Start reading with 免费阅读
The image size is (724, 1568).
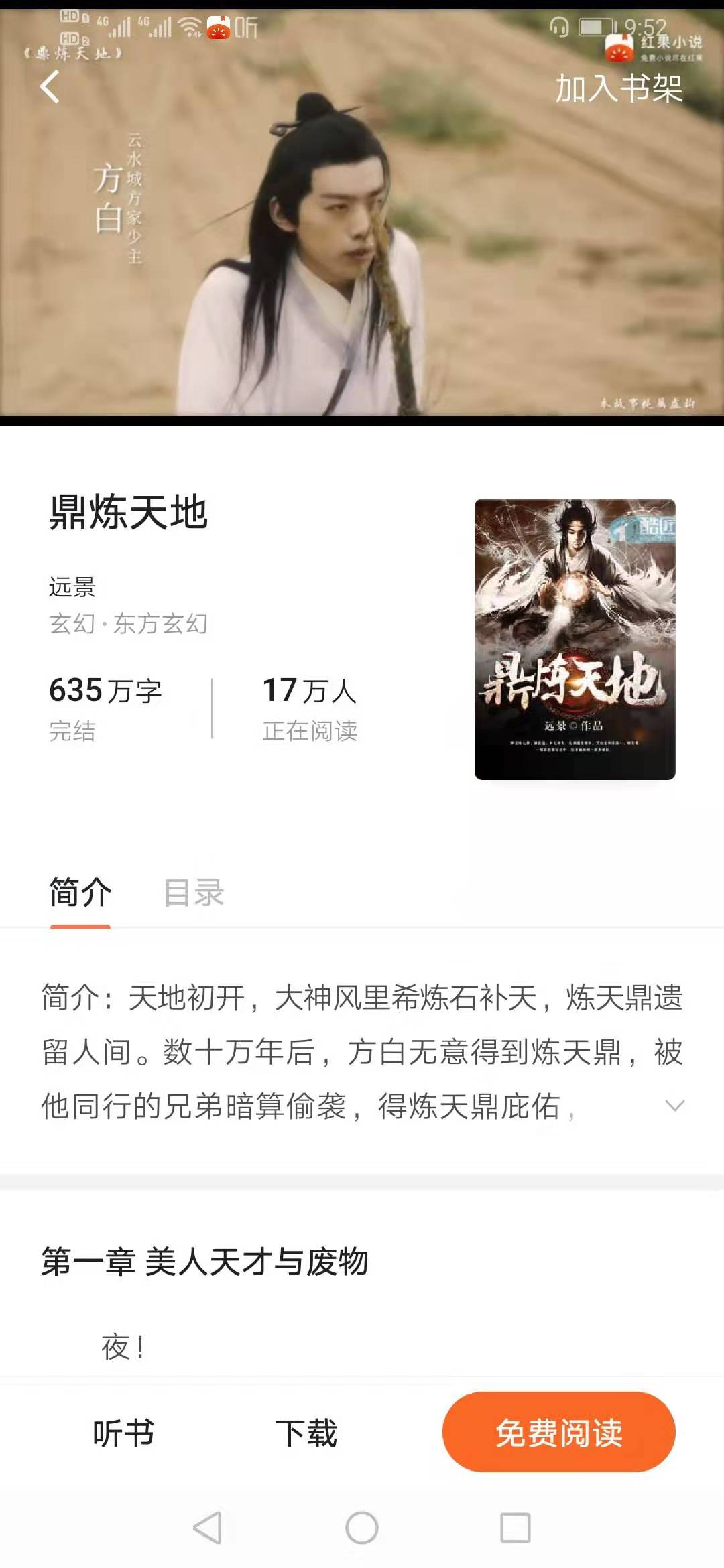point(558,1433)
